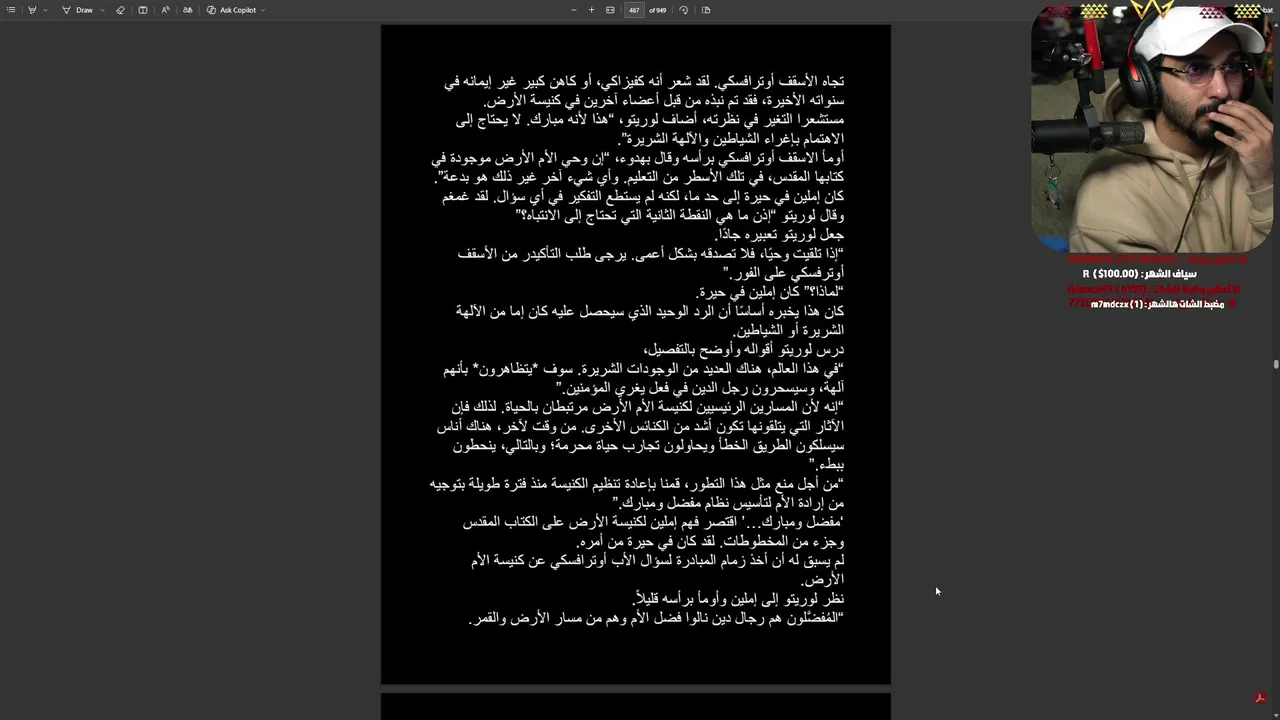Open Read aloud option
1280x720 pixels.
(x=165, y=10)
